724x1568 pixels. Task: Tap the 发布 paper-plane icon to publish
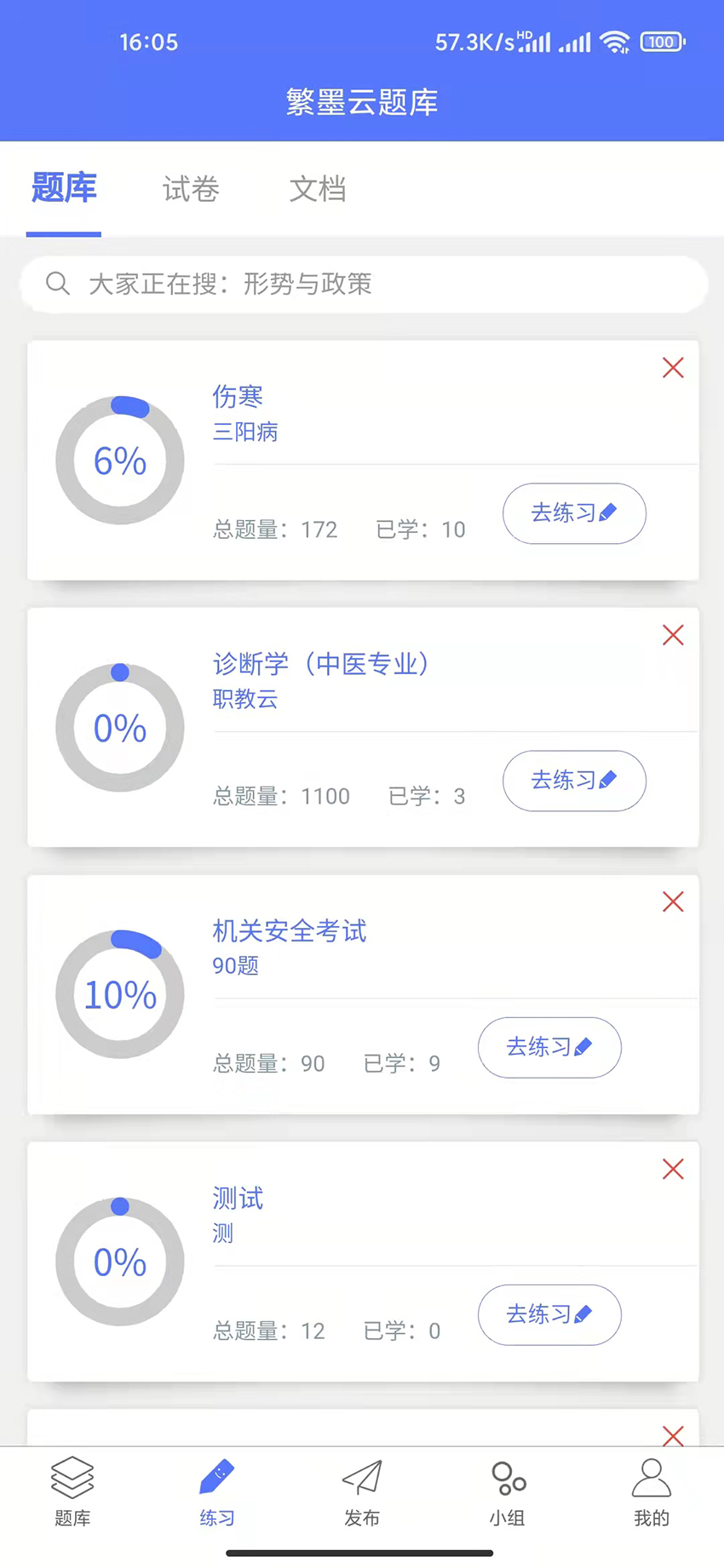tap(362, 1479)
